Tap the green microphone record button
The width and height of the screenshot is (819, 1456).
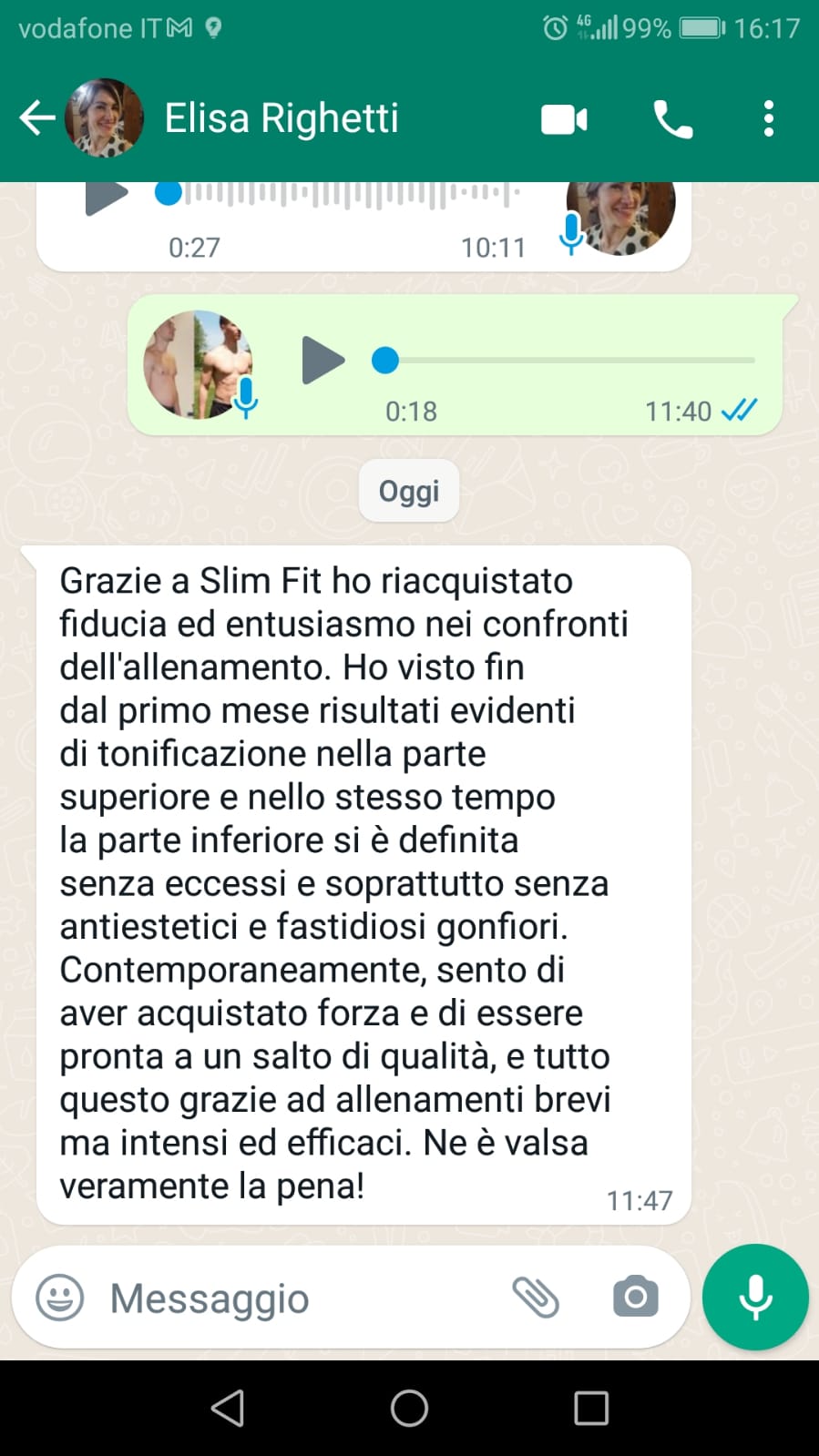tap(755, 1298)
